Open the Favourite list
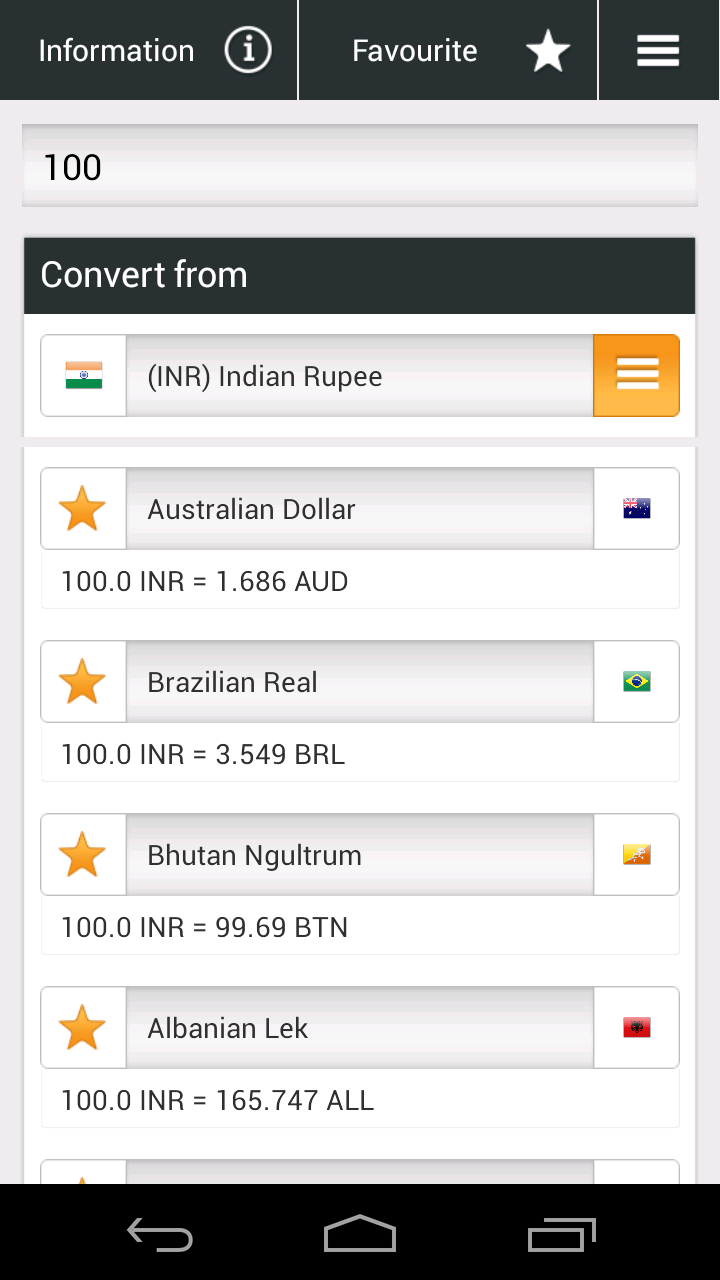Image resolution: width=720 pixels, height=1280 pixels. (x=448, y=50)
